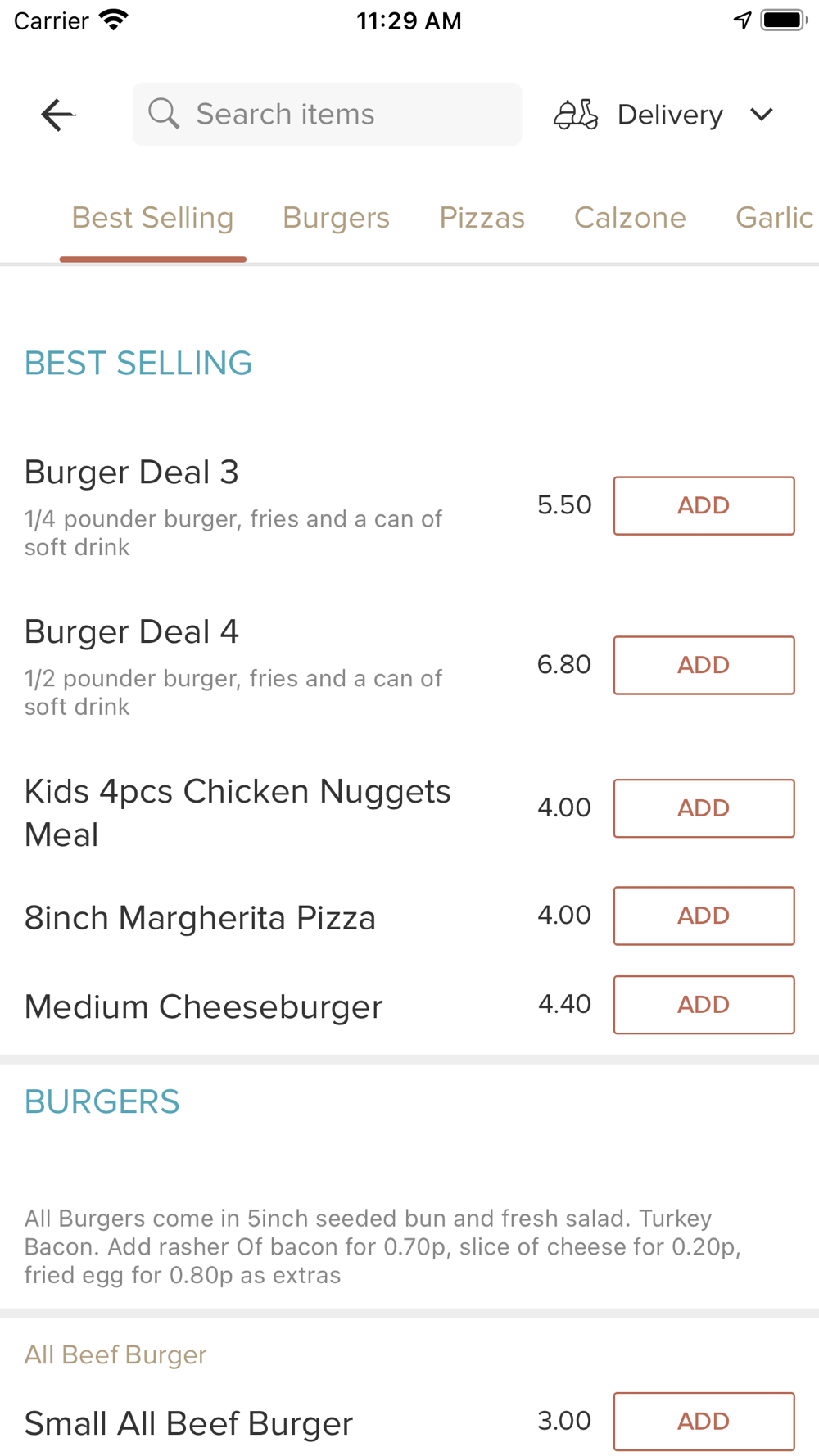Select the Best Selling tab
The height and width of the screenshot is (1456, 819).
(x=152, y=218)
